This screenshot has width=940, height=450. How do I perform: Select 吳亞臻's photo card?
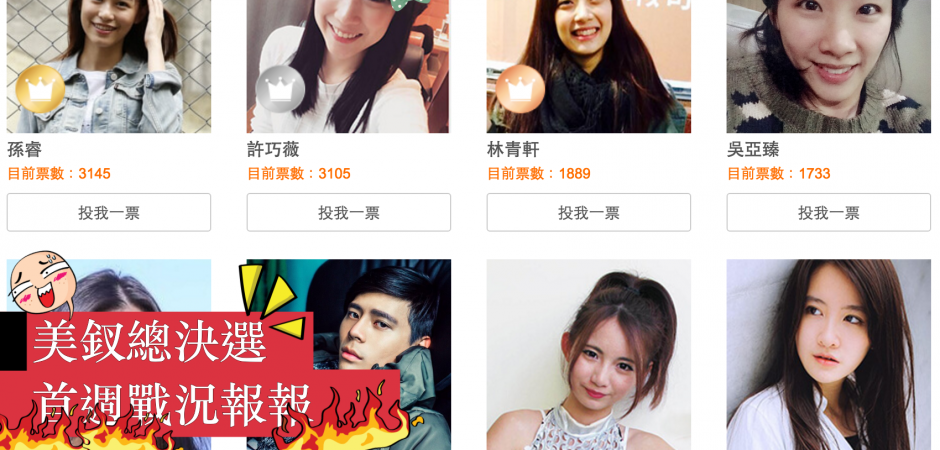829,60
